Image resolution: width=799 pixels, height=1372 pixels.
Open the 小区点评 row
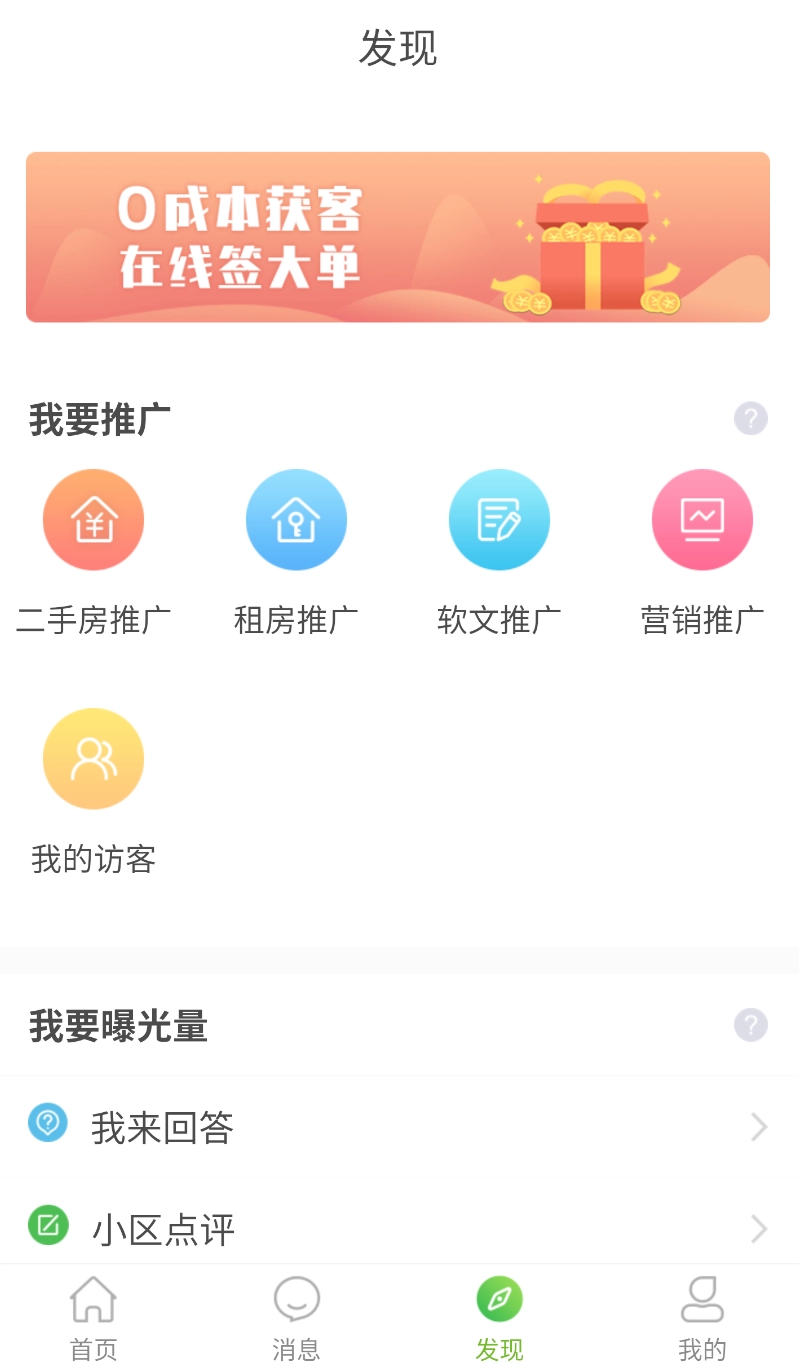pos(399,1229)
